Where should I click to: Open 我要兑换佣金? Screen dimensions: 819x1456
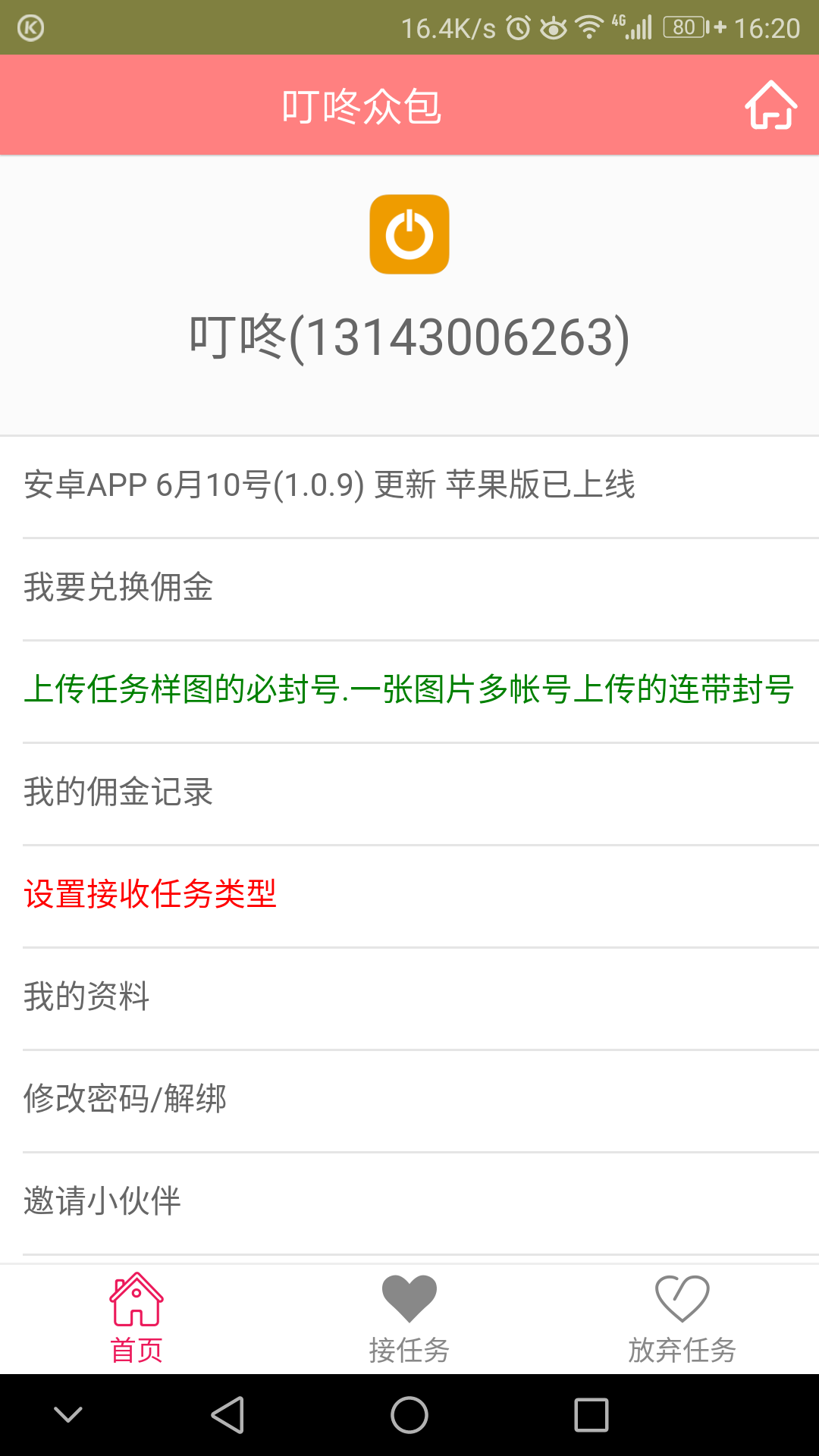(x=409, y=587)
